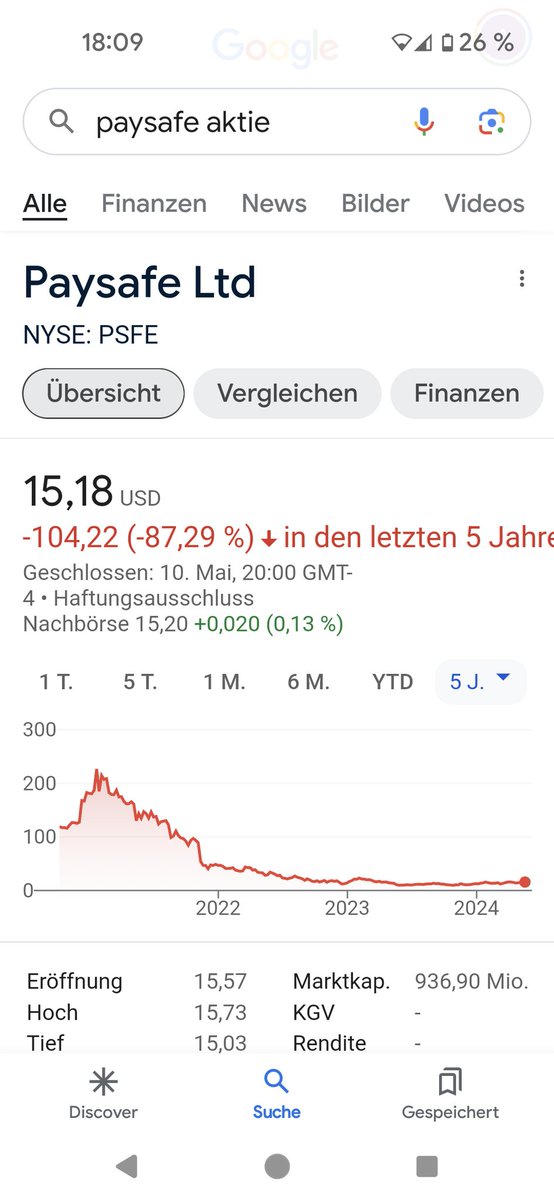Open the Paysafe Ltd overflow menu
Screen dimensions: 554x1200
pyautogui.click(x=521, y=279)
